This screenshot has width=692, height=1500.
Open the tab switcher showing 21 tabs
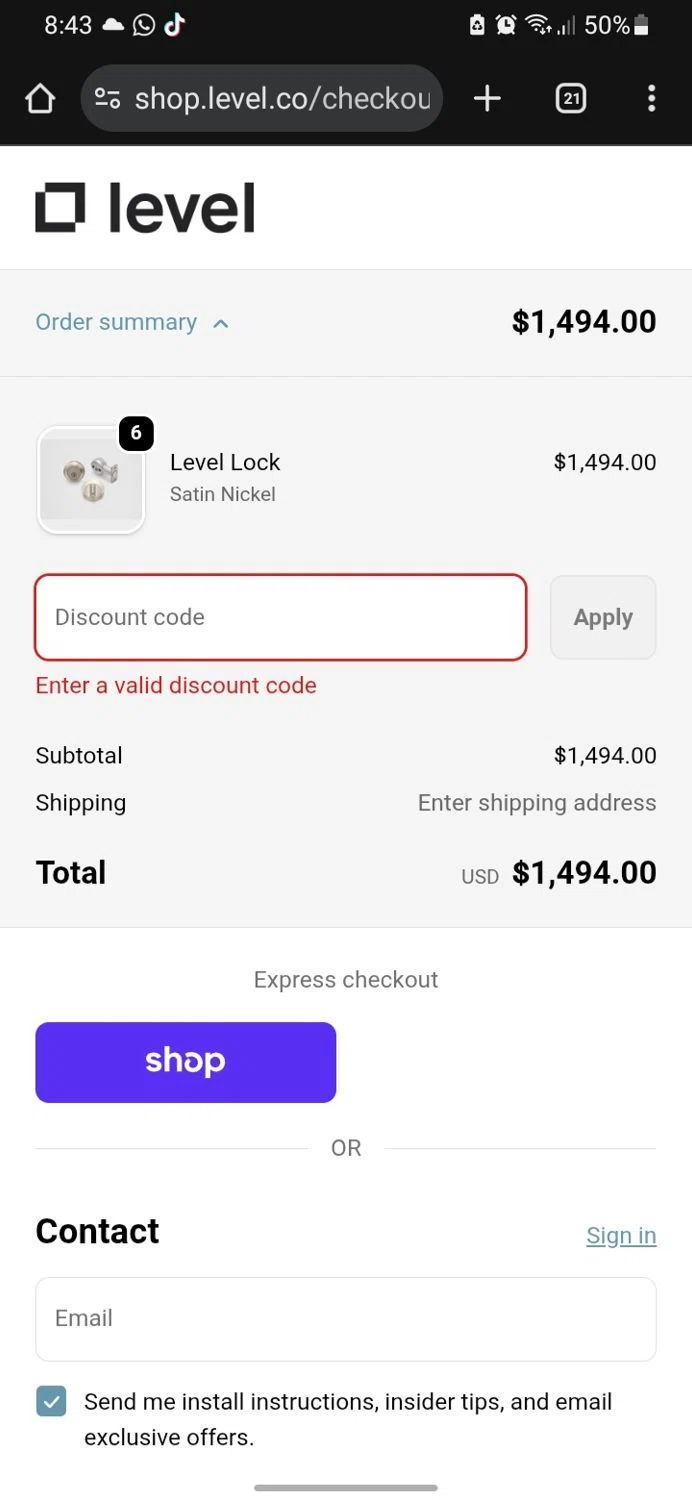[x=571, y=98]
